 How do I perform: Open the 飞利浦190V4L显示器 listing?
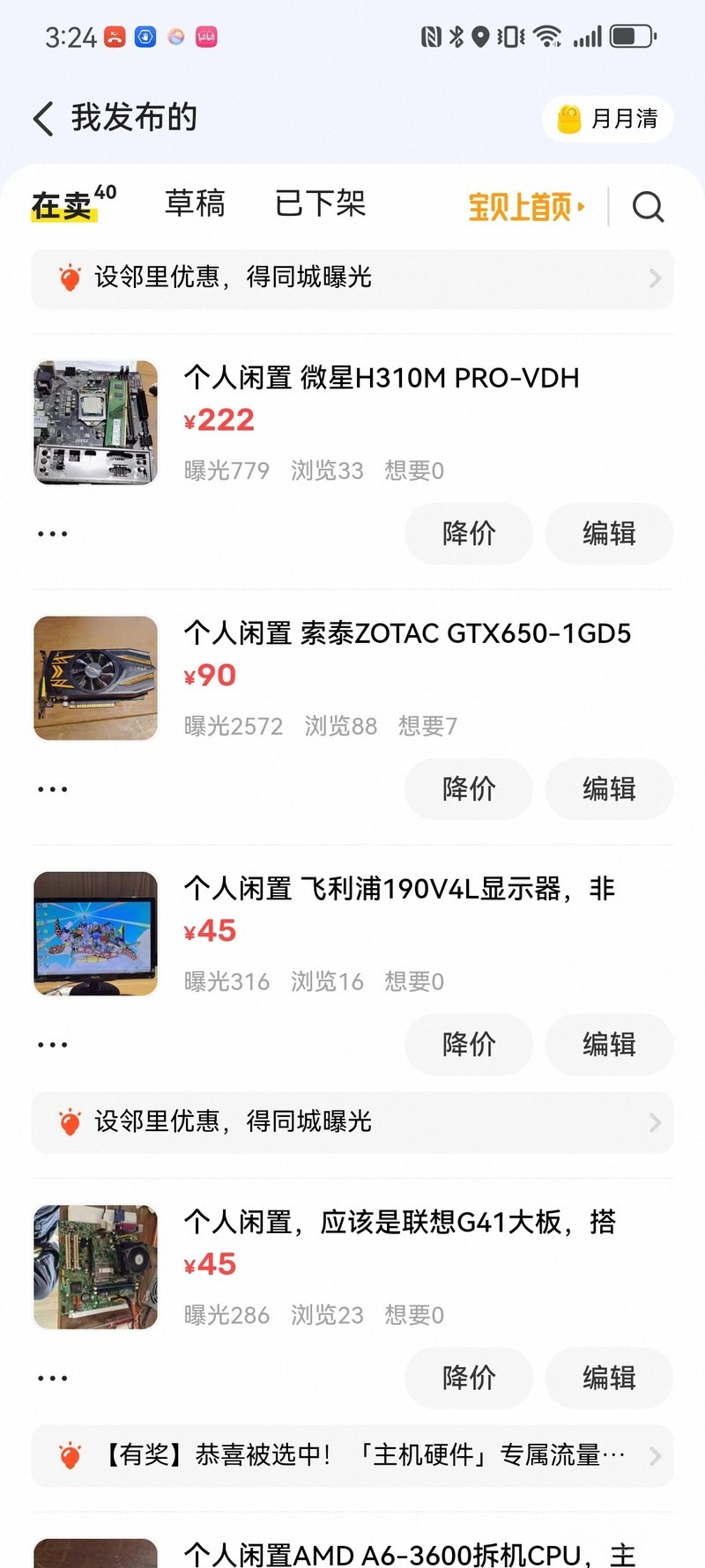pos(398,889)
